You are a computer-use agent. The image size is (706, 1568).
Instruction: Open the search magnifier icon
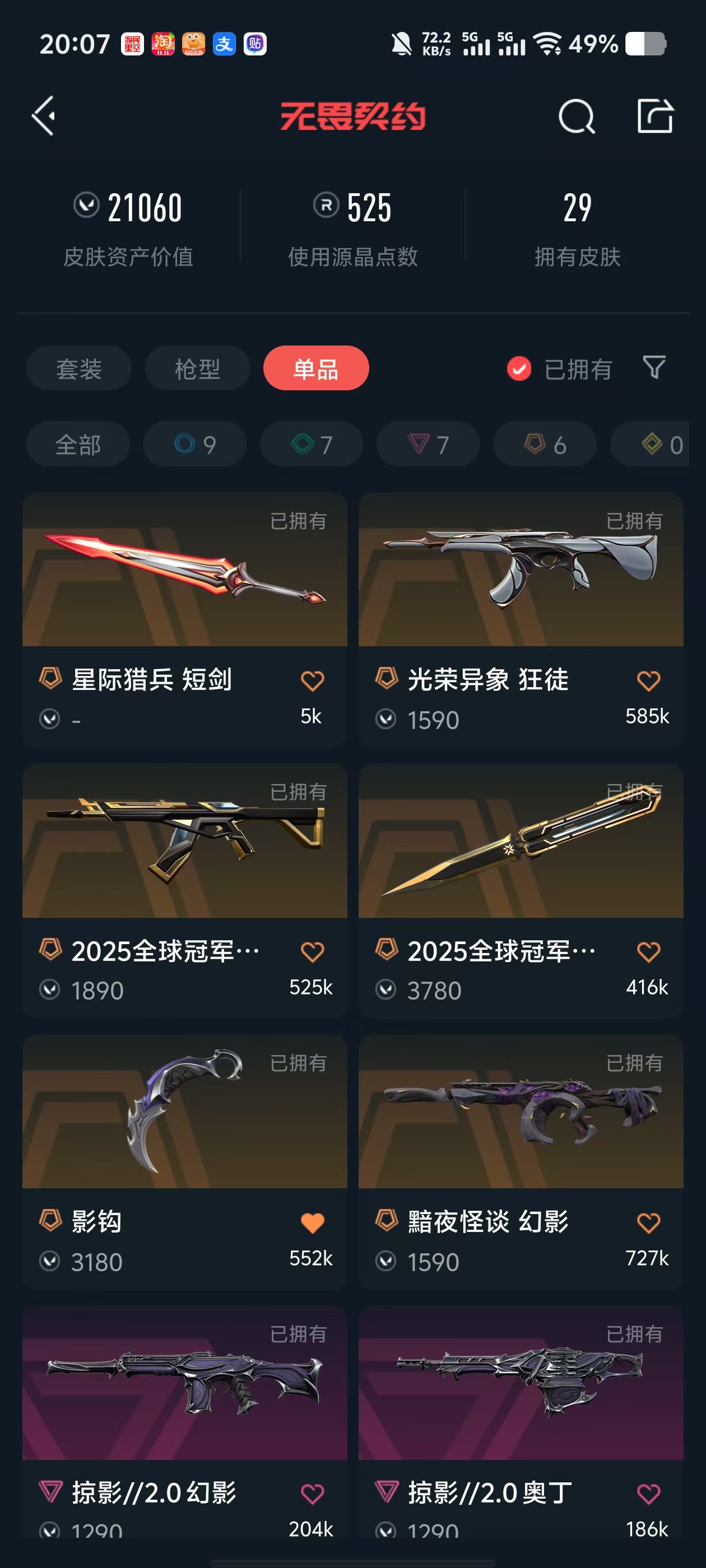tap(575, 116)
